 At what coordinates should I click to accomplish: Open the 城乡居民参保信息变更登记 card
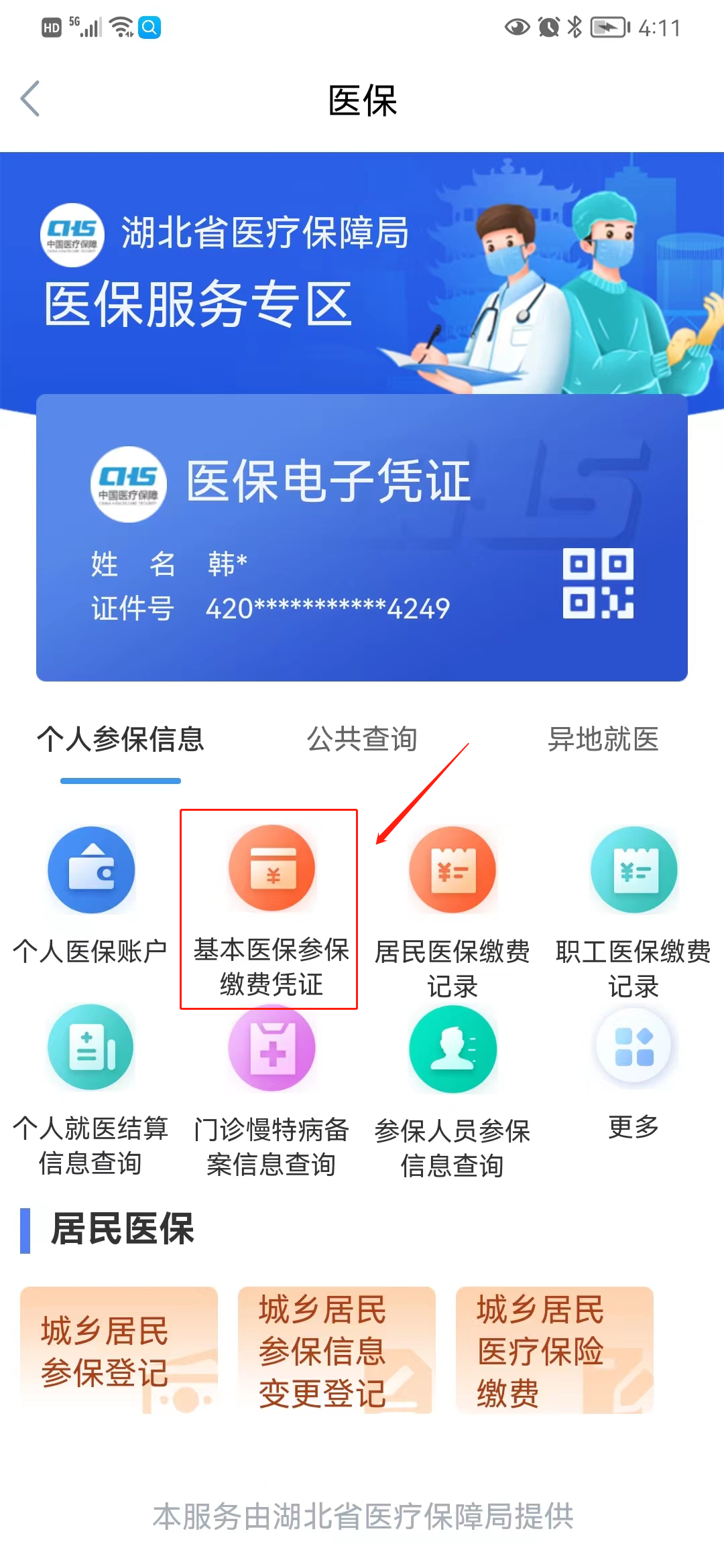337,1350
